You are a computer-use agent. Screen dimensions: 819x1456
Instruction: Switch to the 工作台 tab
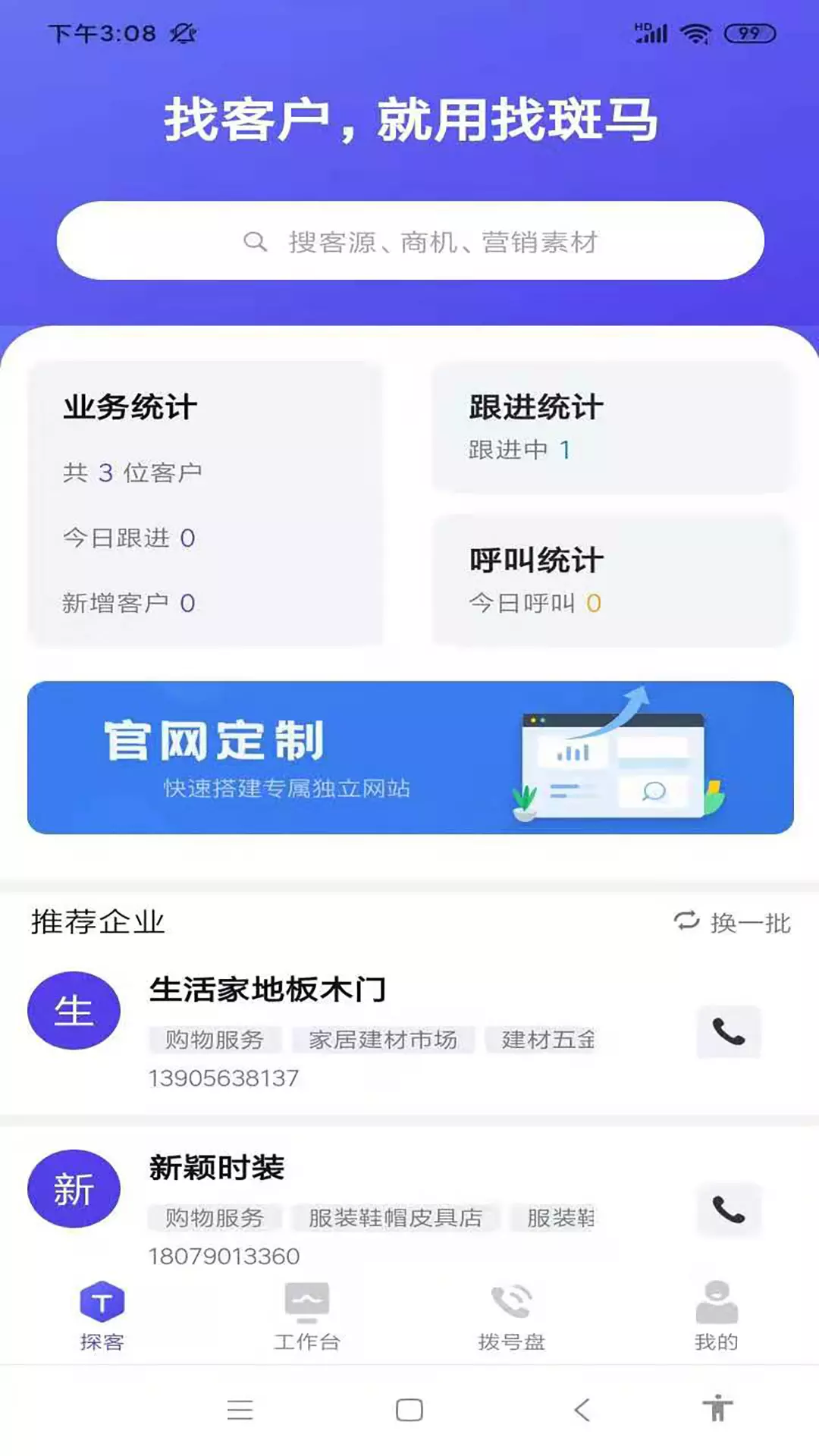point(307,1316)
